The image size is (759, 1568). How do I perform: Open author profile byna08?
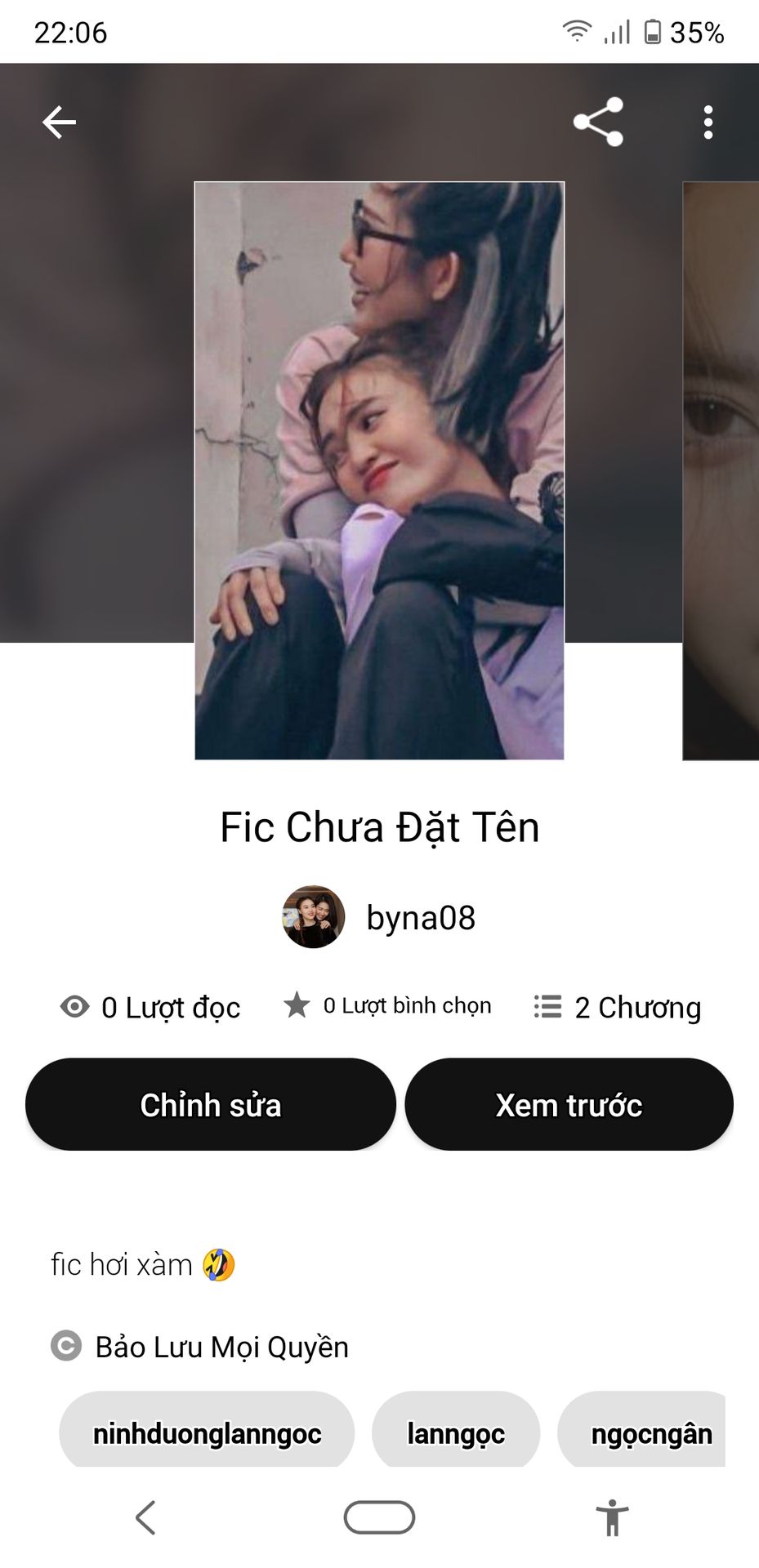tap(380, 917)
